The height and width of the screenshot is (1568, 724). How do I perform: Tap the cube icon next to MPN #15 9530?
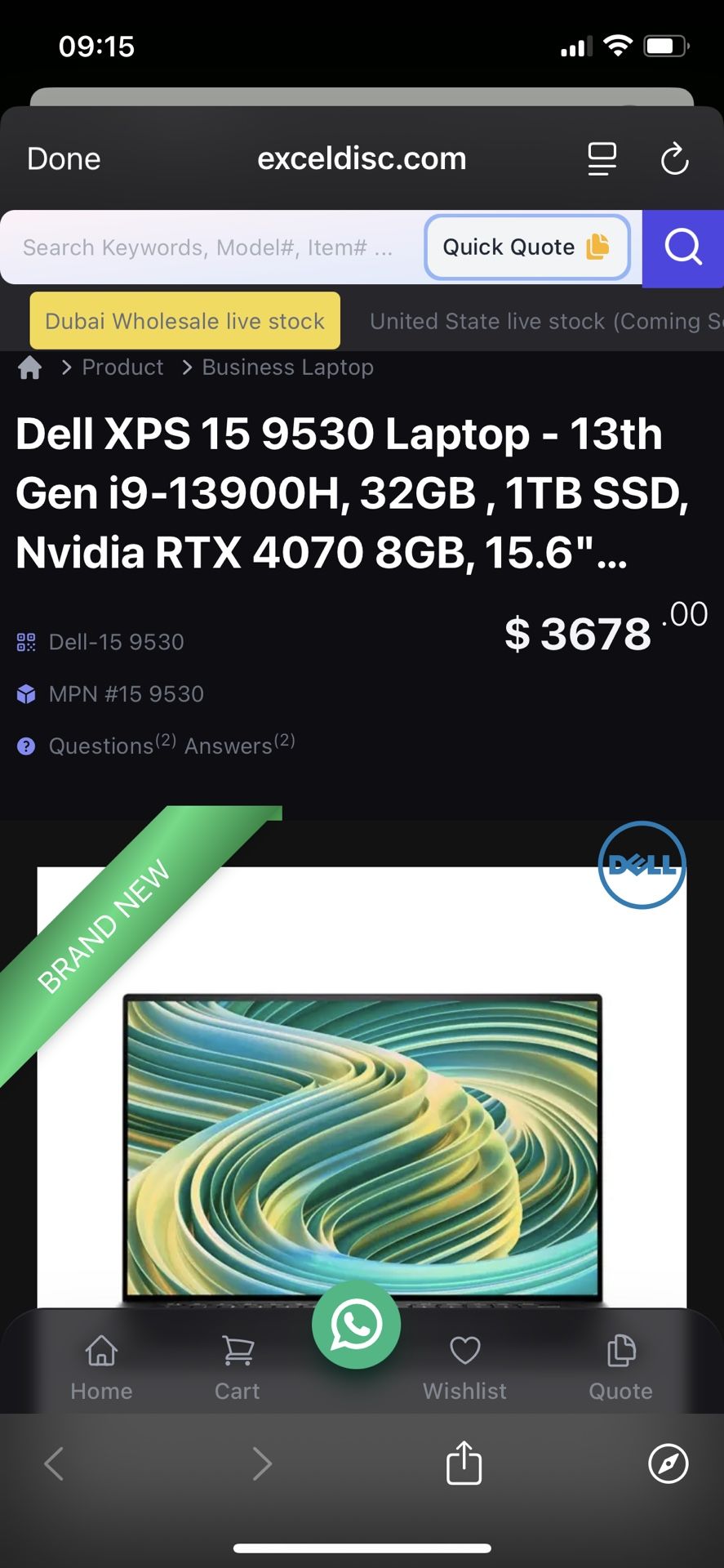click(x=25, y=693)
